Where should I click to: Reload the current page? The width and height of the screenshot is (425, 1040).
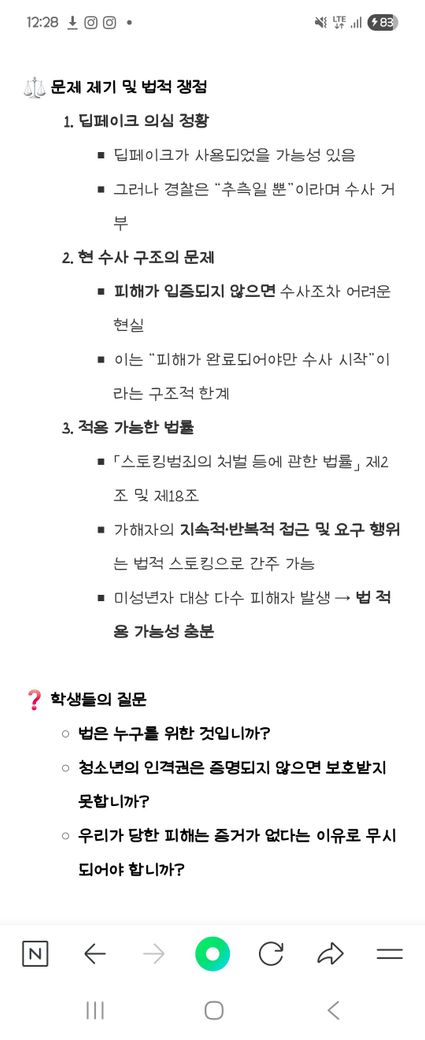point(271,954)
